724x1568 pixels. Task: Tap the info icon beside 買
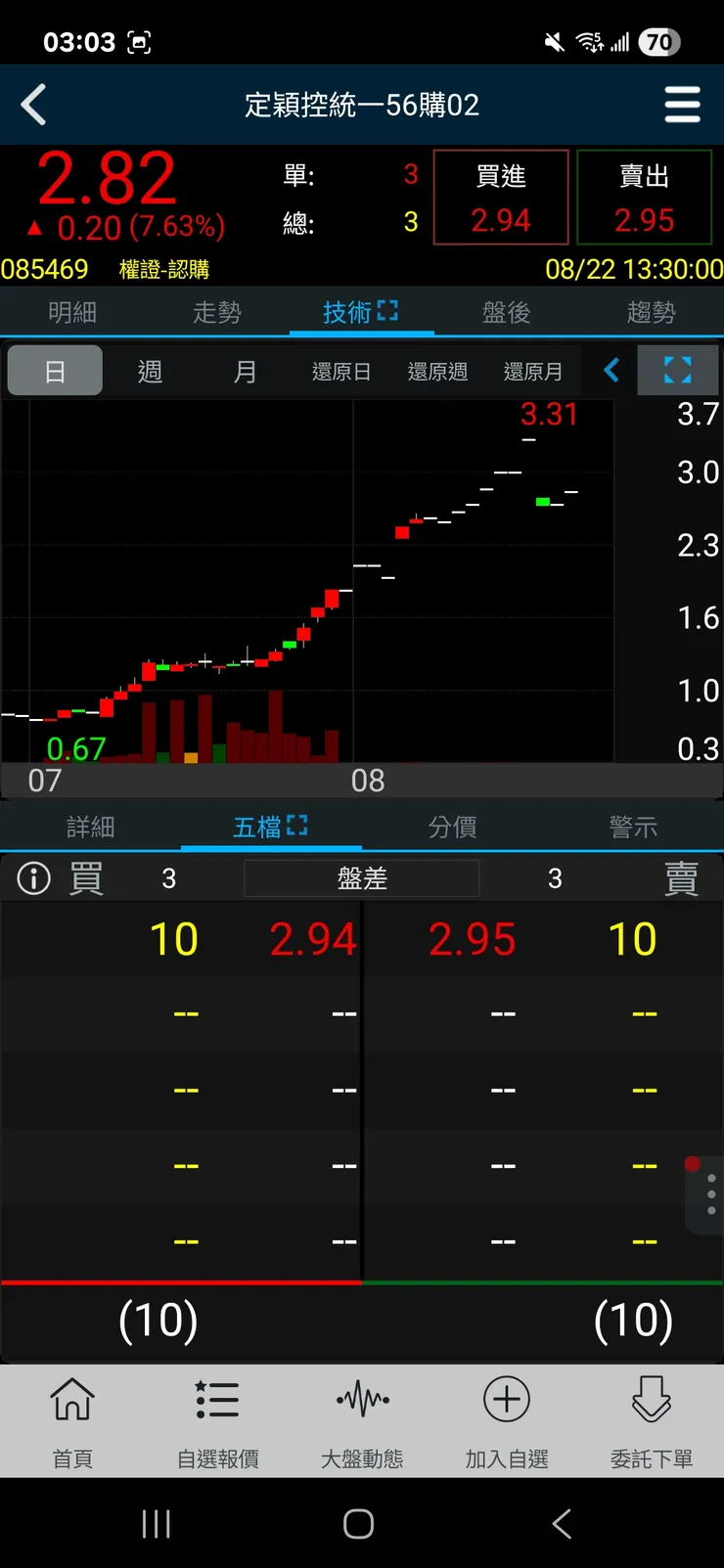tap(32, 877)
